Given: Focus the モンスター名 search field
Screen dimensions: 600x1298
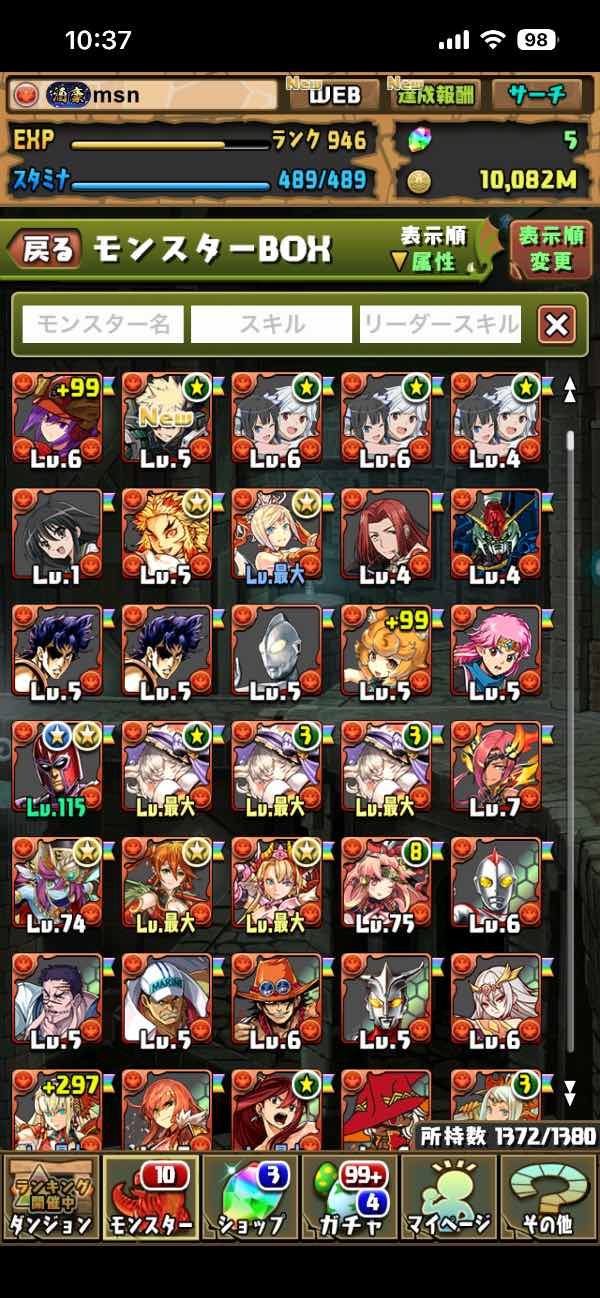Looking at the screenshot, I should (103, 324).
